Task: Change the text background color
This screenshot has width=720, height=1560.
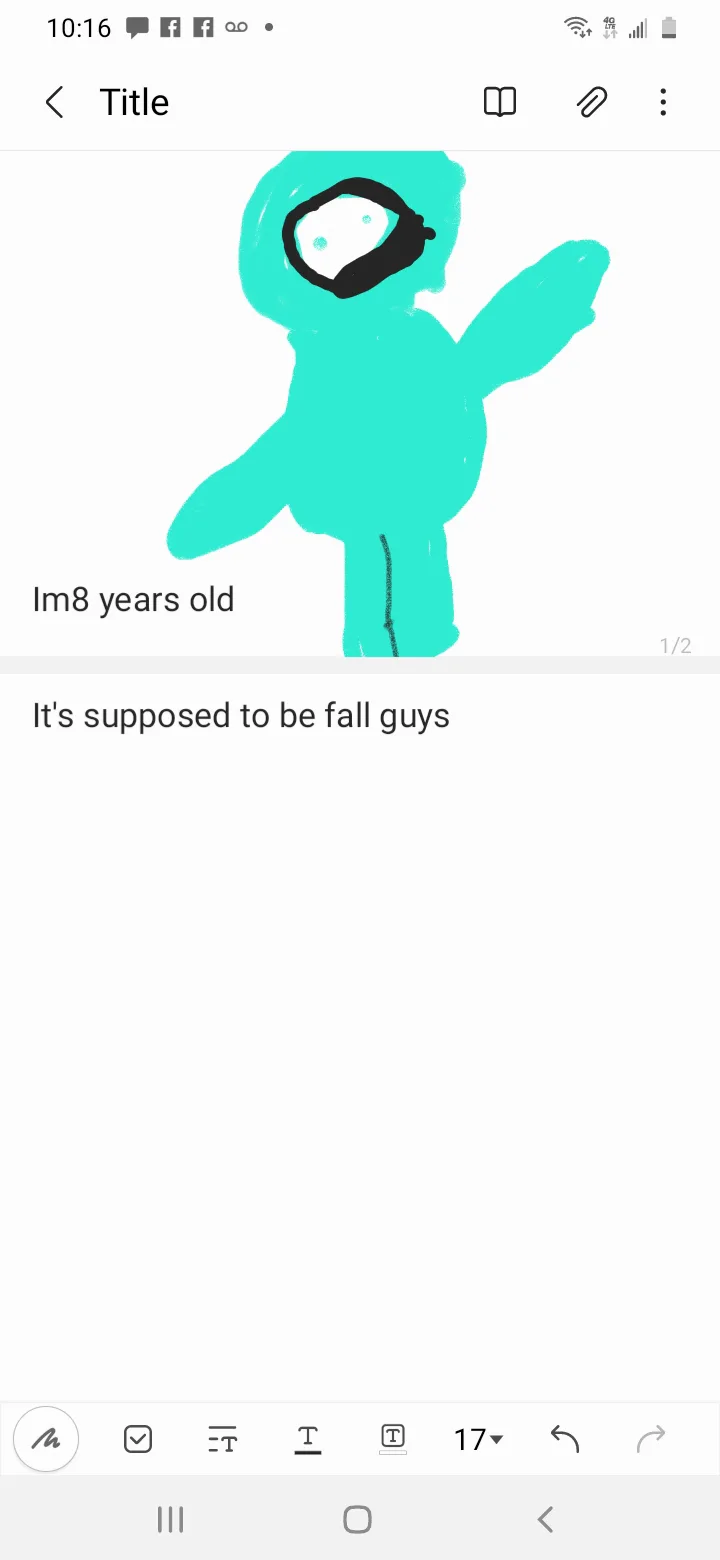Action: point(393,1439)
